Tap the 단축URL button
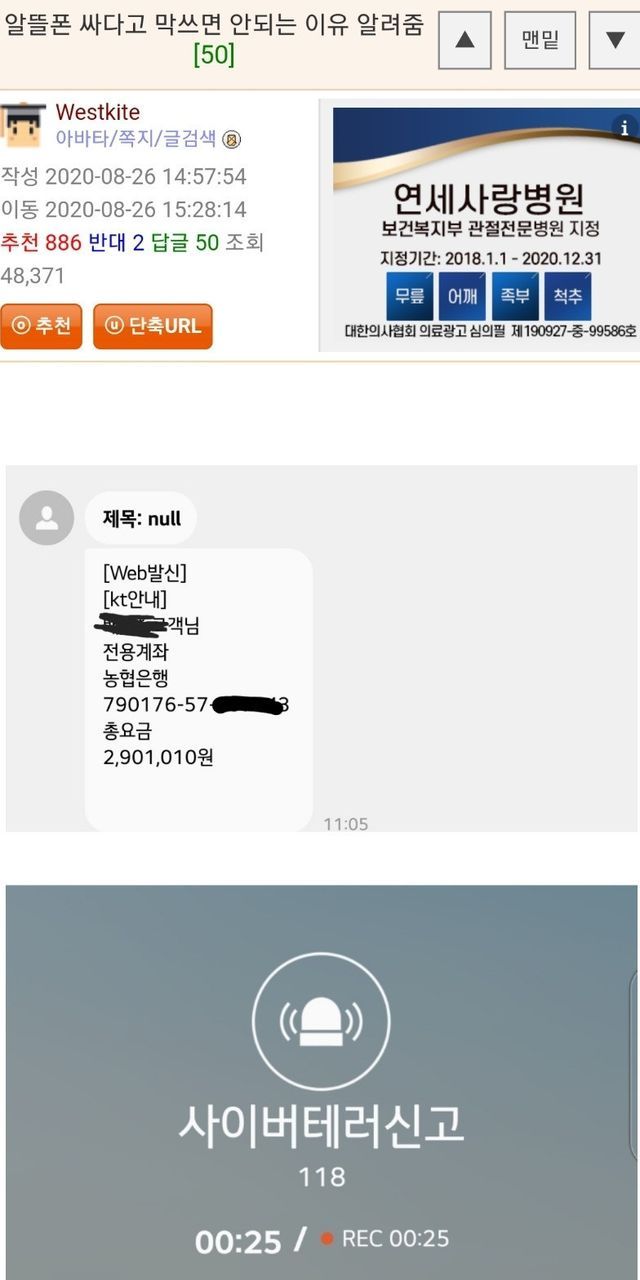Viewport: 640px width, 1280px height. 153,326
